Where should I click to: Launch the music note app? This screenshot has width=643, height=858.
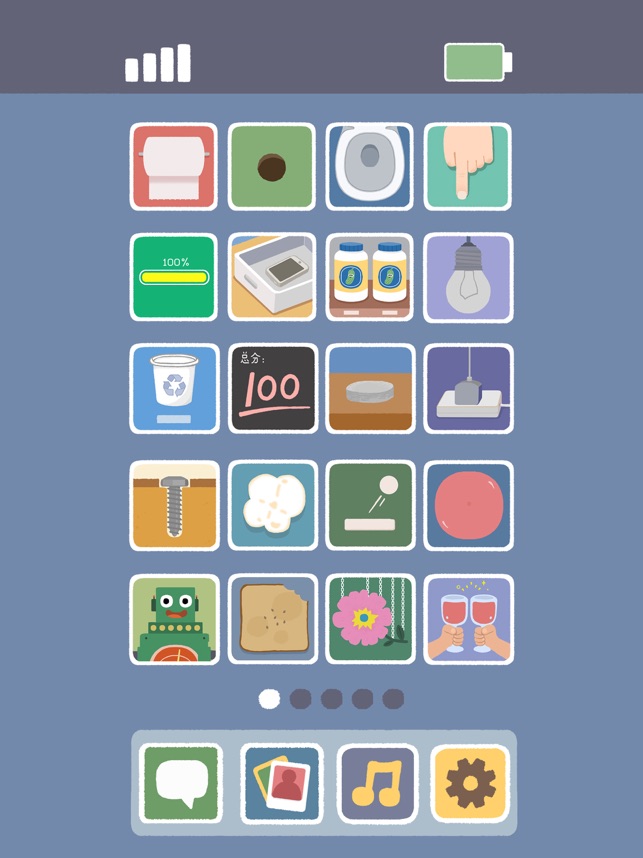(x=377, y=783)
